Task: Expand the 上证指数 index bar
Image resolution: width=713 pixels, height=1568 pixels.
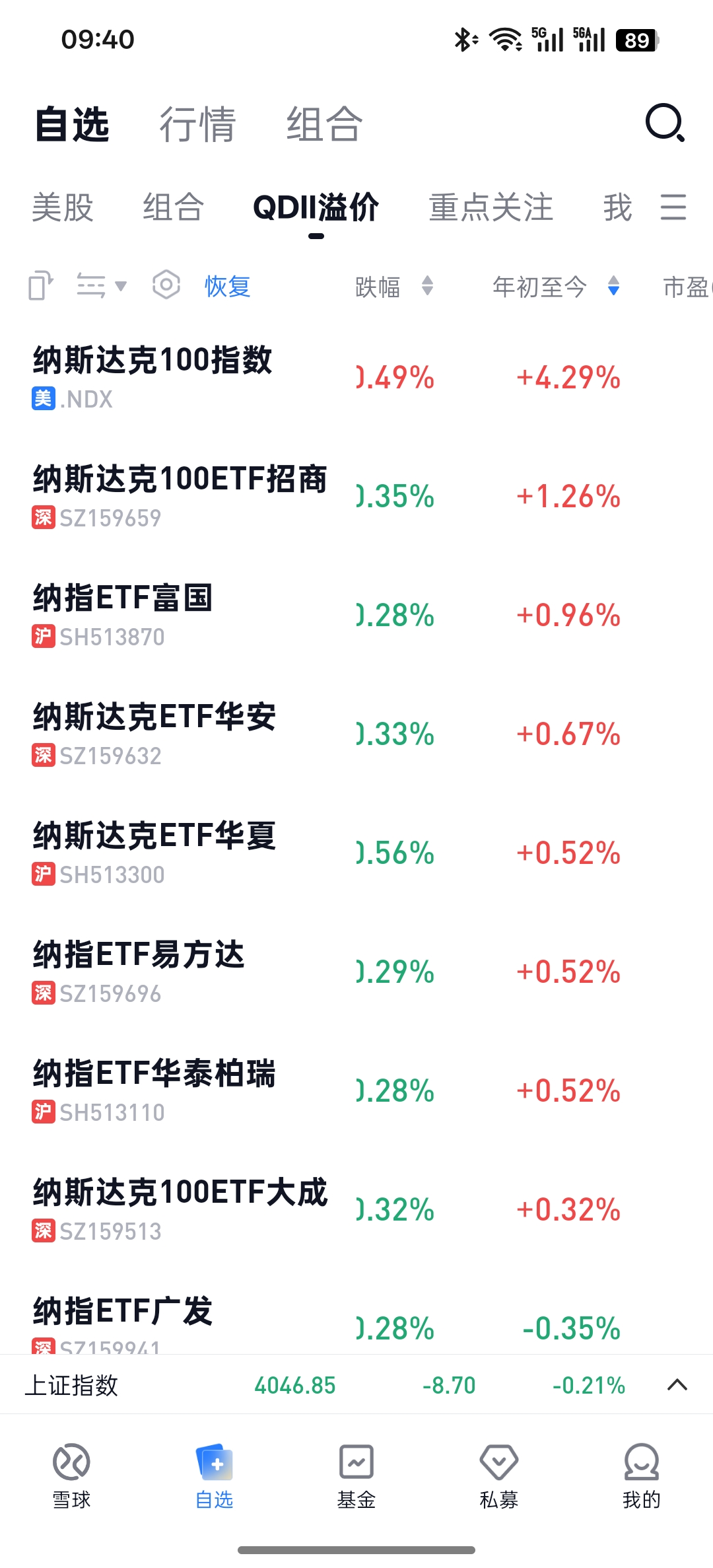Action: pos(677,1385)
